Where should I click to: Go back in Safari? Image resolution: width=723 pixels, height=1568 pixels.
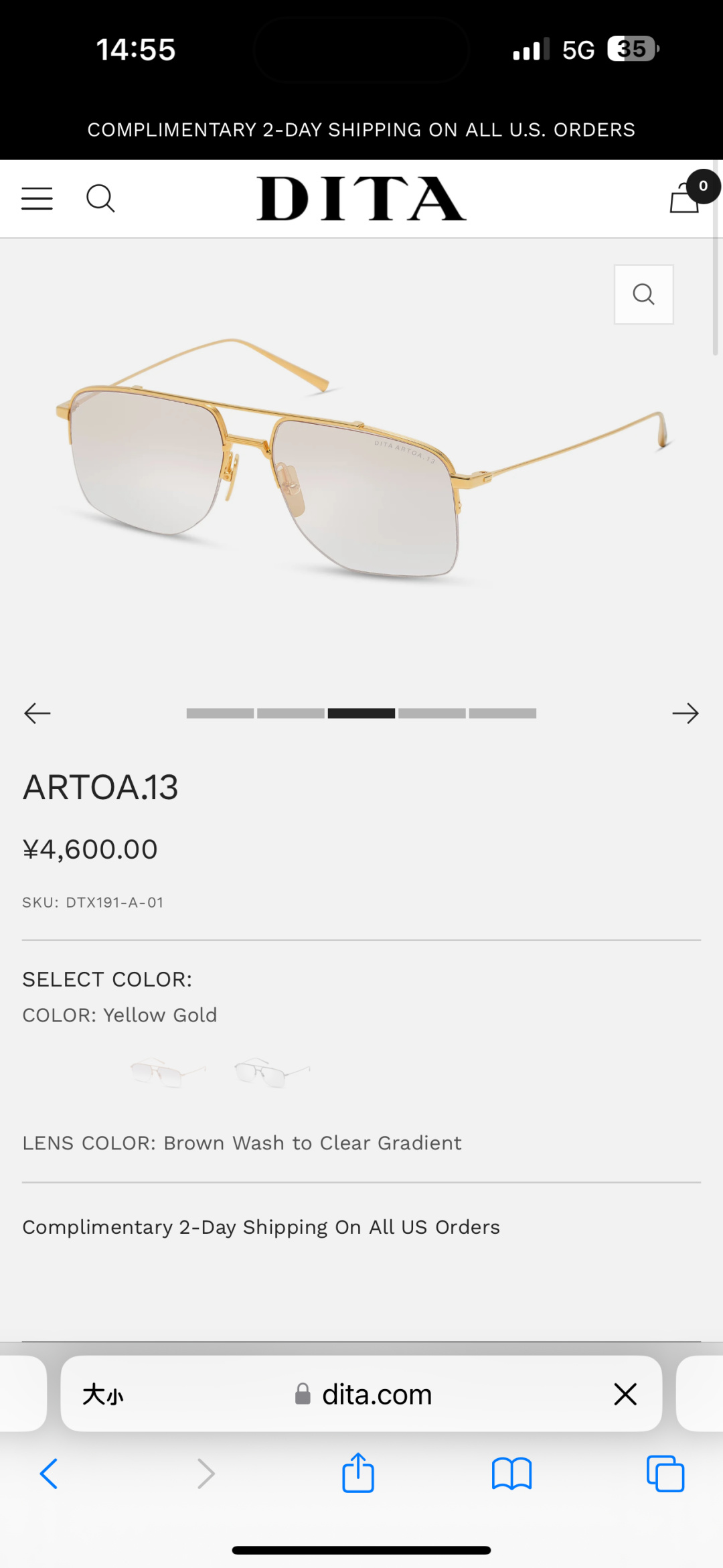tap(49, 1474)
